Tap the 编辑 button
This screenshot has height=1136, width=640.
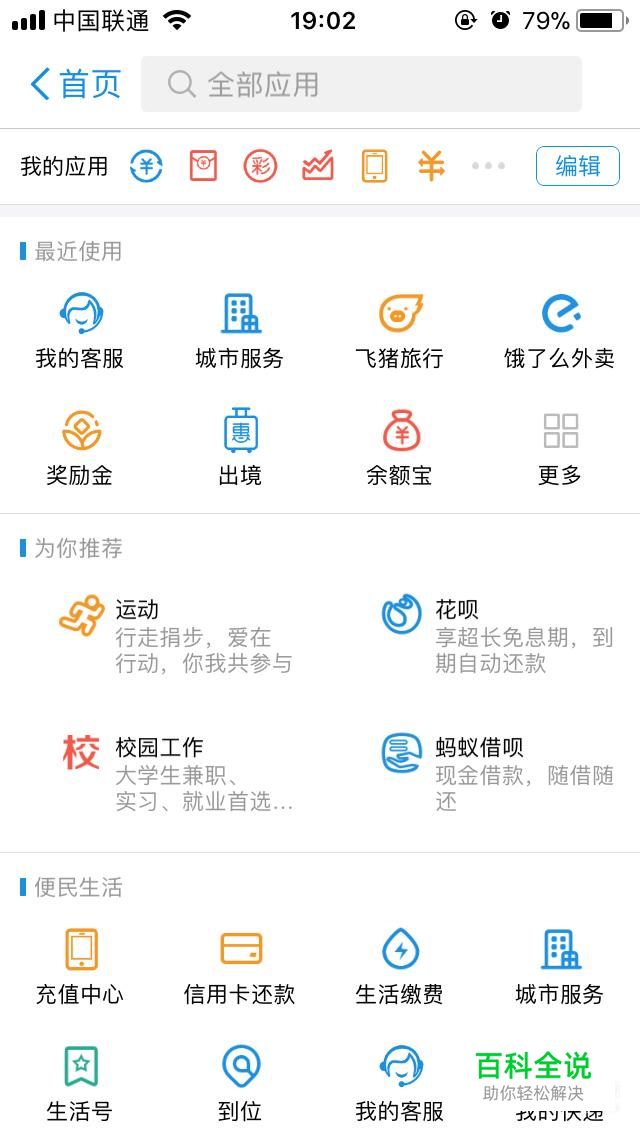tap(577, 166)
